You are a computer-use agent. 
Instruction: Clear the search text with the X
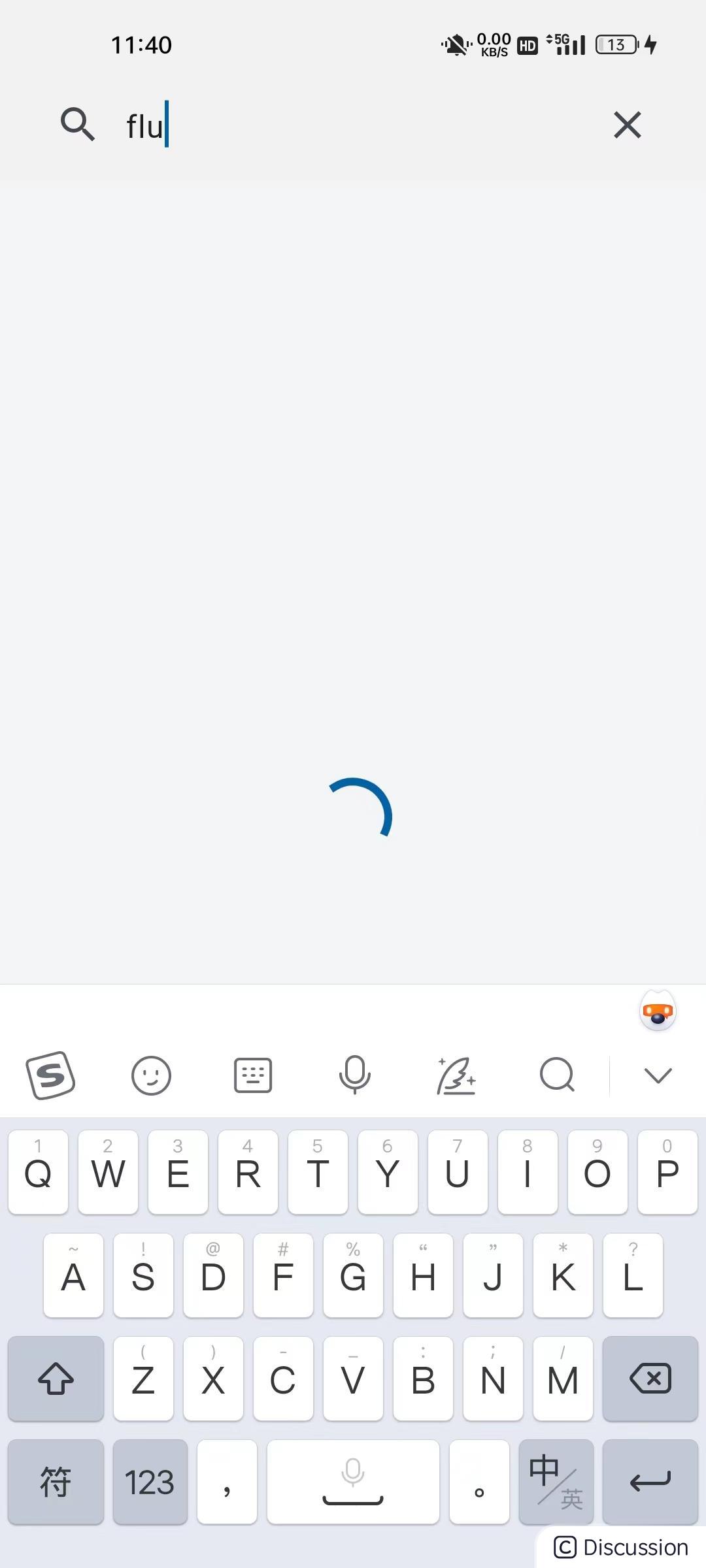[x=627, y=125]
